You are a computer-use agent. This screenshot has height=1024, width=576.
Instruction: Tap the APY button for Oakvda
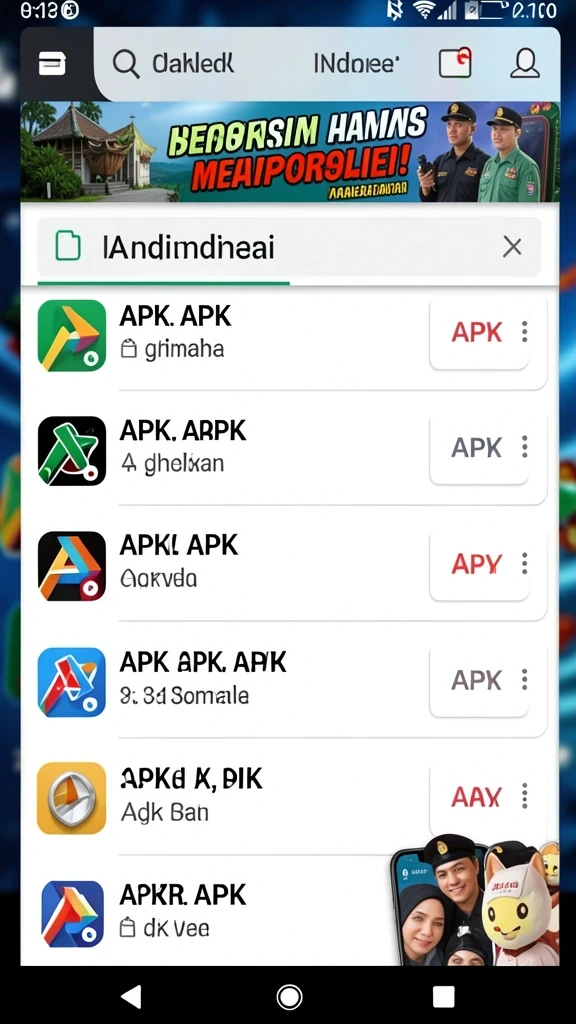click(x=477, y=564)
